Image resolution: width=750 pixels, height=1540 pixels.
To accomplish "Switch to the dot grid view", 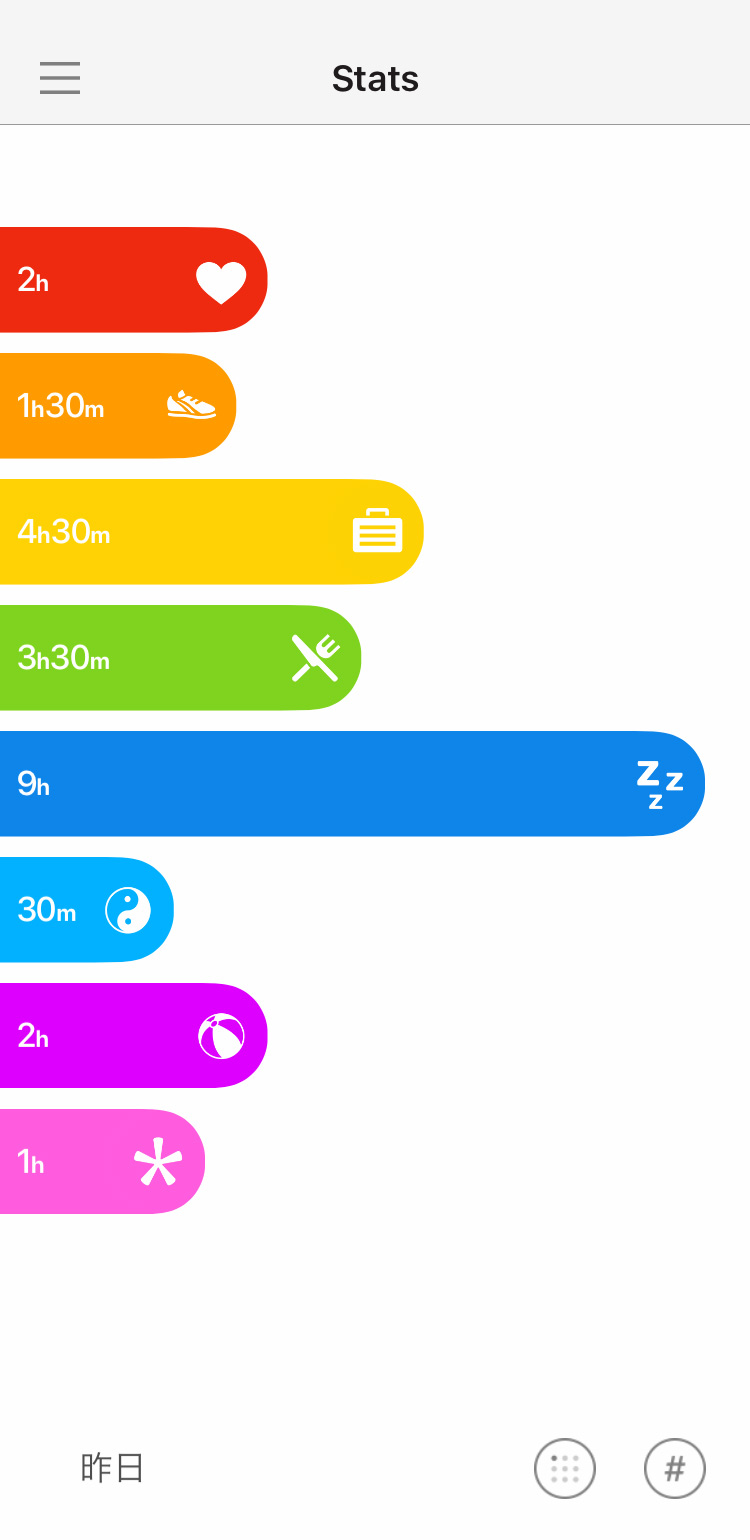I will 565,1469.
